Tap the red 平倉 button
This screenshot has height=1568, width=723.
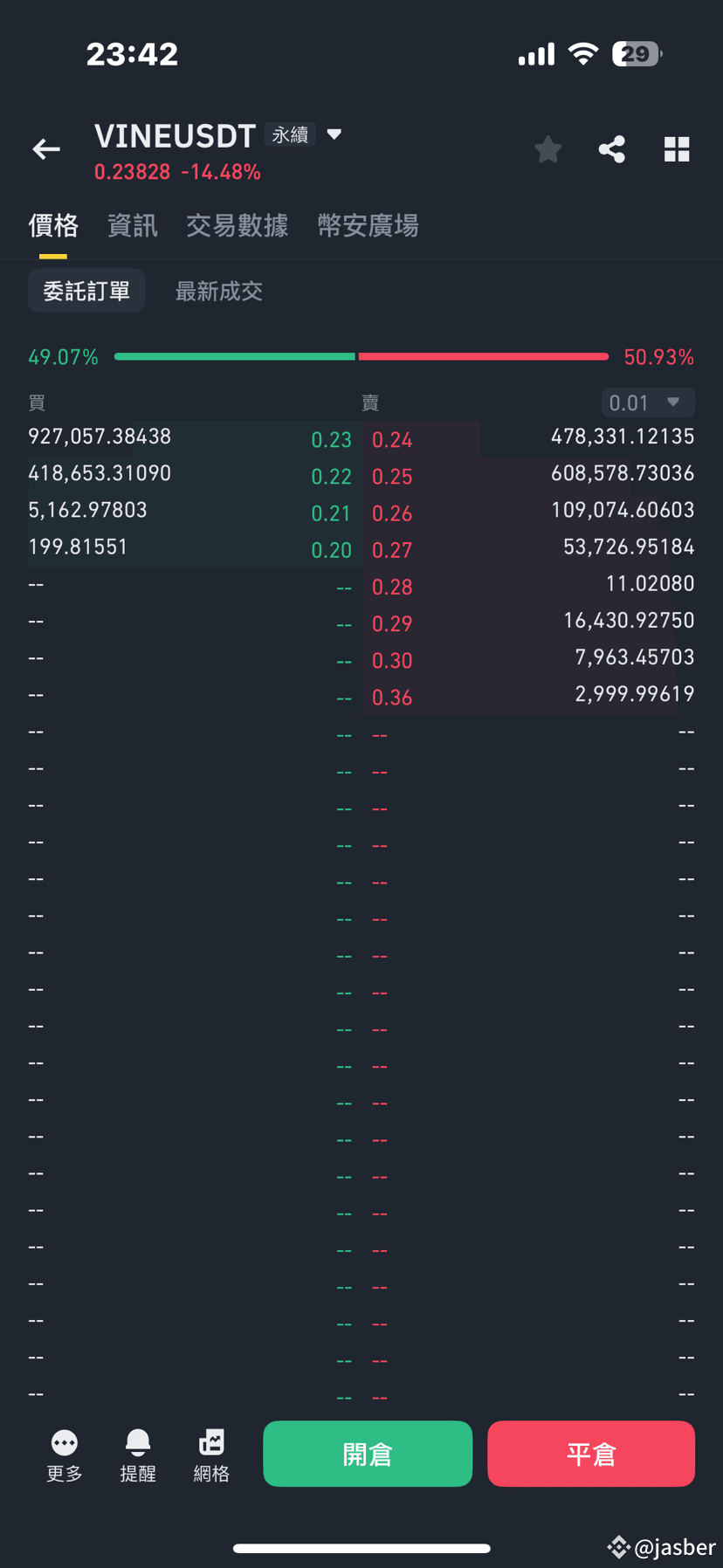coord(591,1454)
